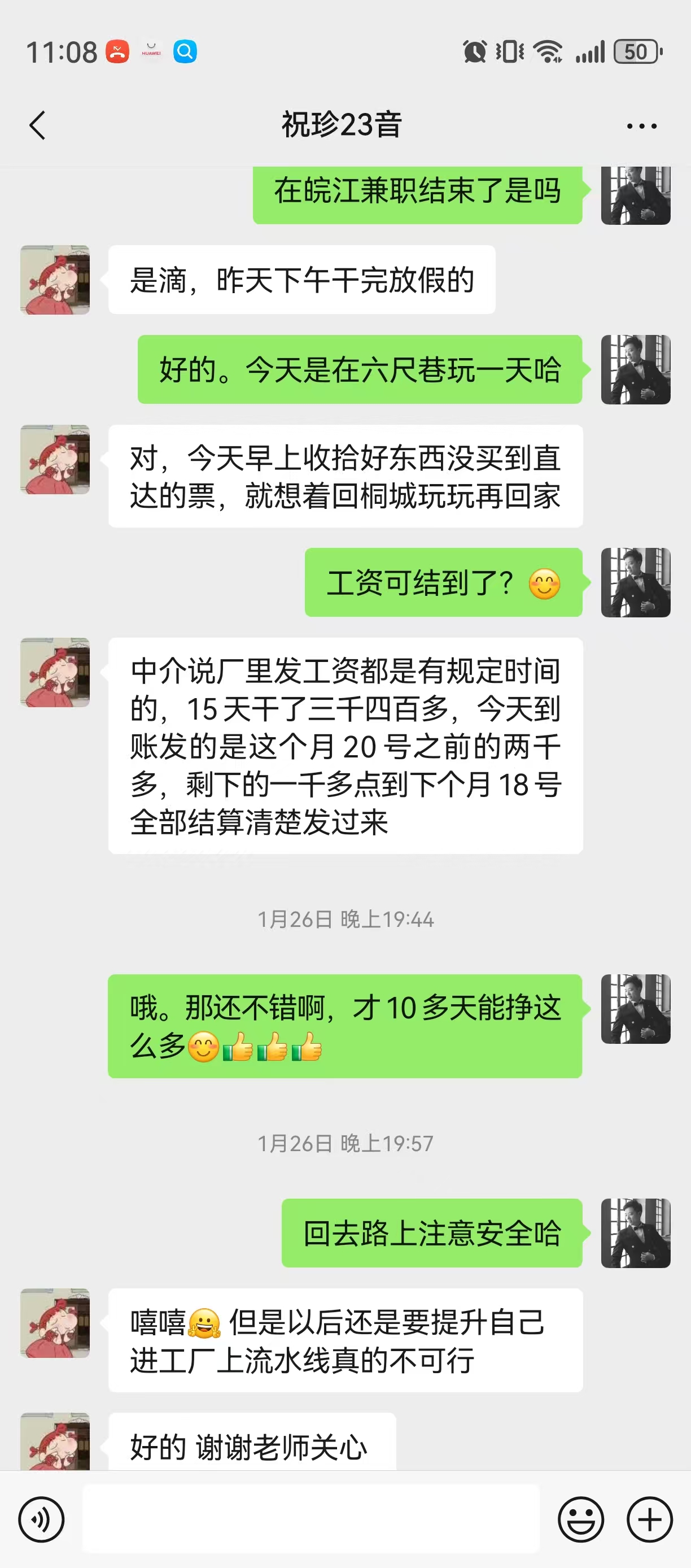Screen dimensions: 691x1568
Task: Open own avatar beside 回去路上注意安全哈
Action: 635,1233
